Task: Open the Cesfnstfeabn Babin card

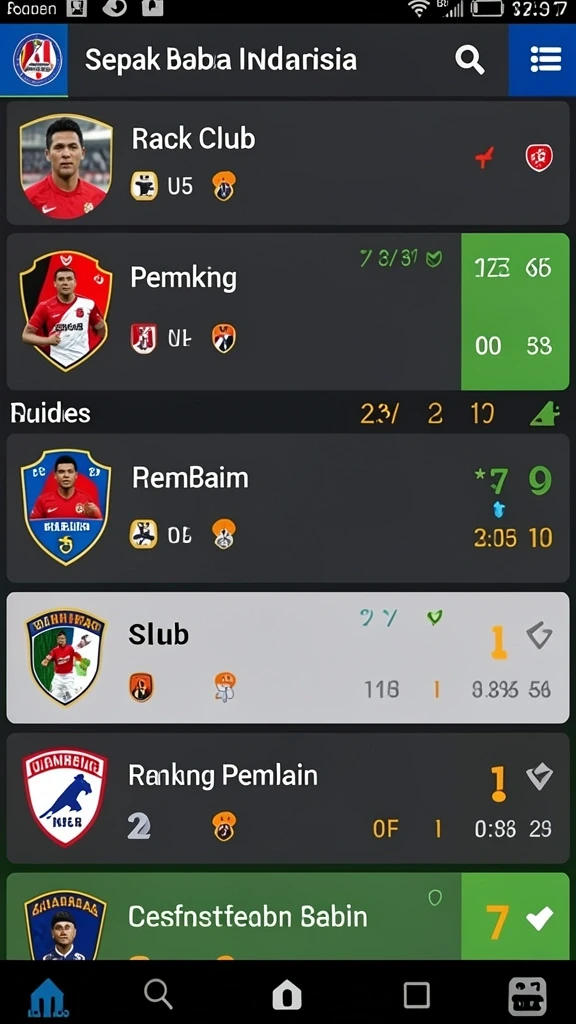Action: click(x=288, y=916)
